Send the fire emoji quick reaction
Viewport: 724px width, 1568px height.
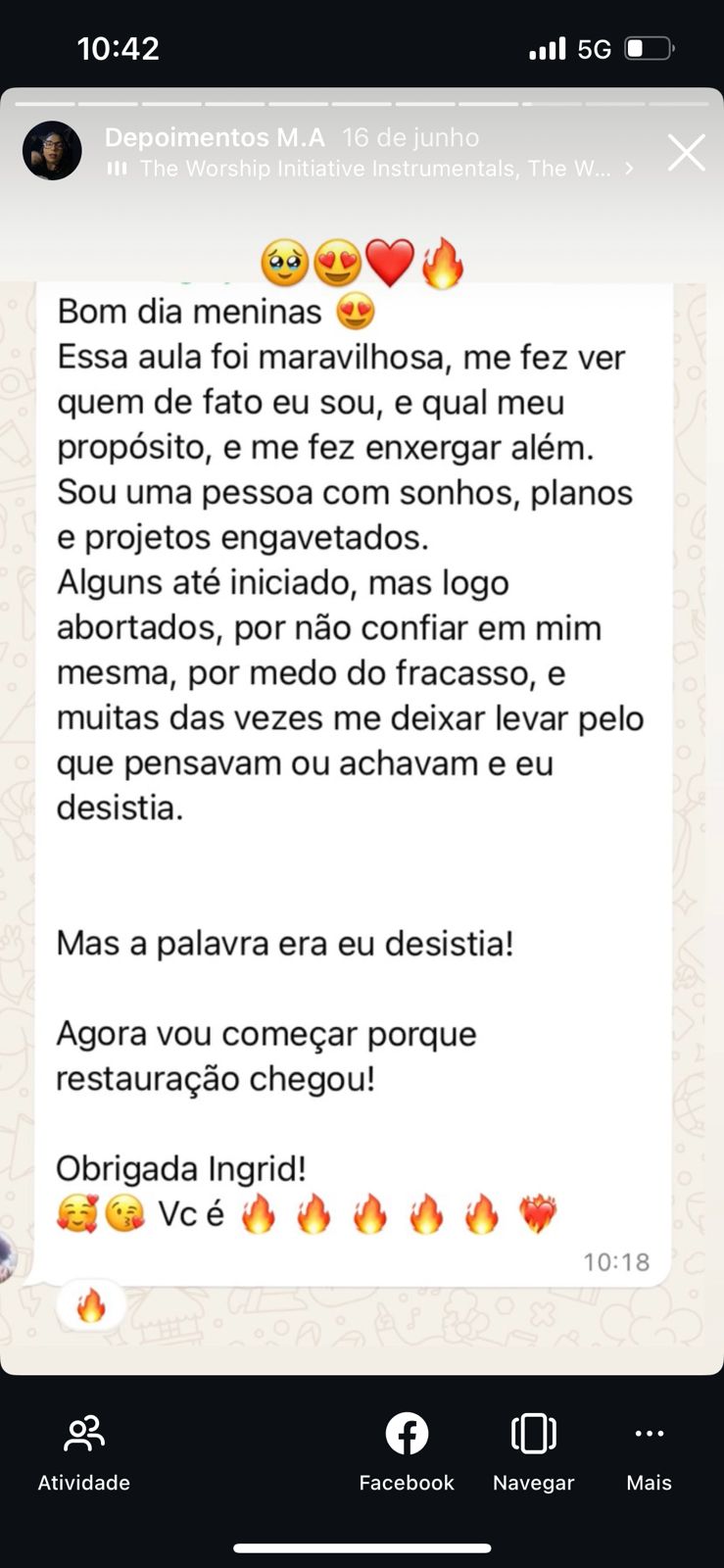pos(441,262)
